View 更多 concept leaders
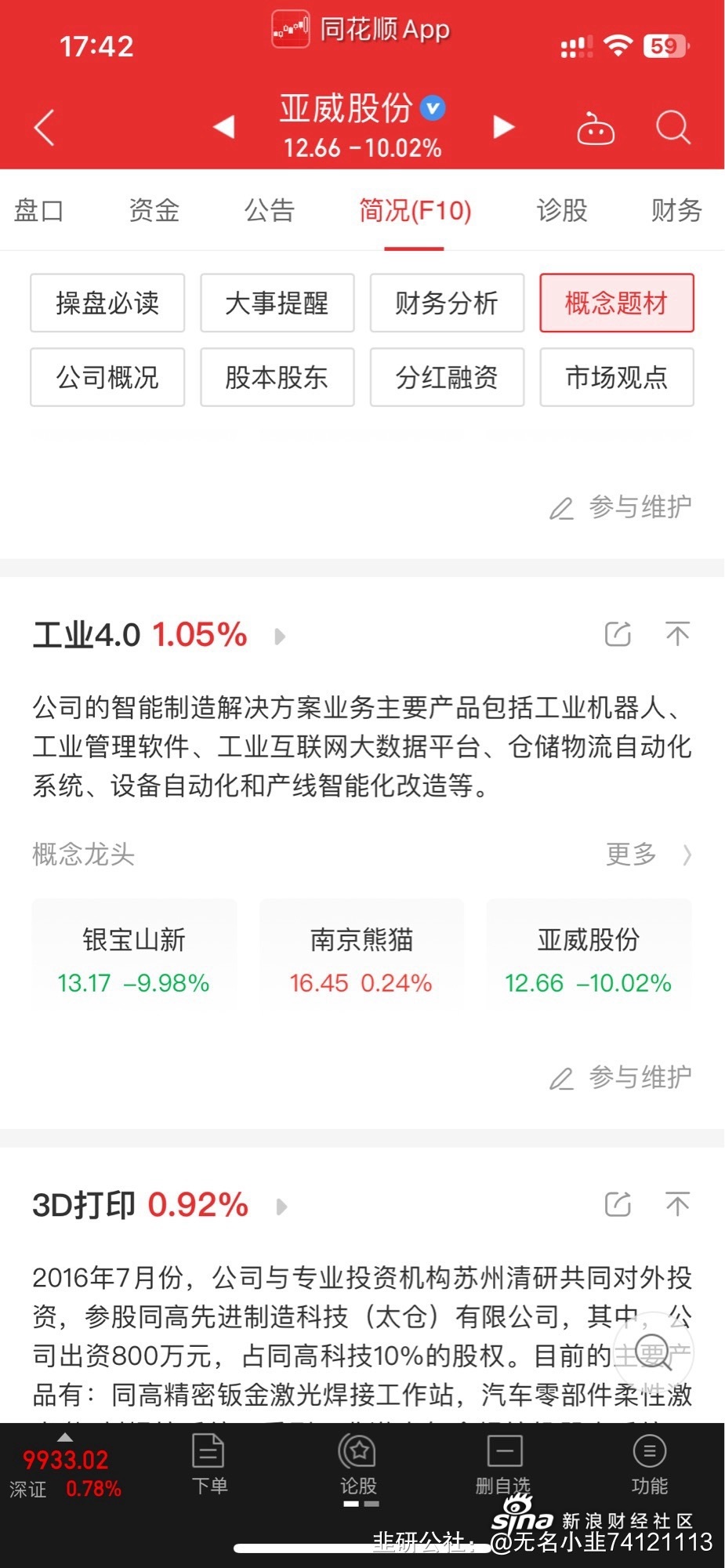Screen dimensions: 725x1568 [x=648, y=855]
